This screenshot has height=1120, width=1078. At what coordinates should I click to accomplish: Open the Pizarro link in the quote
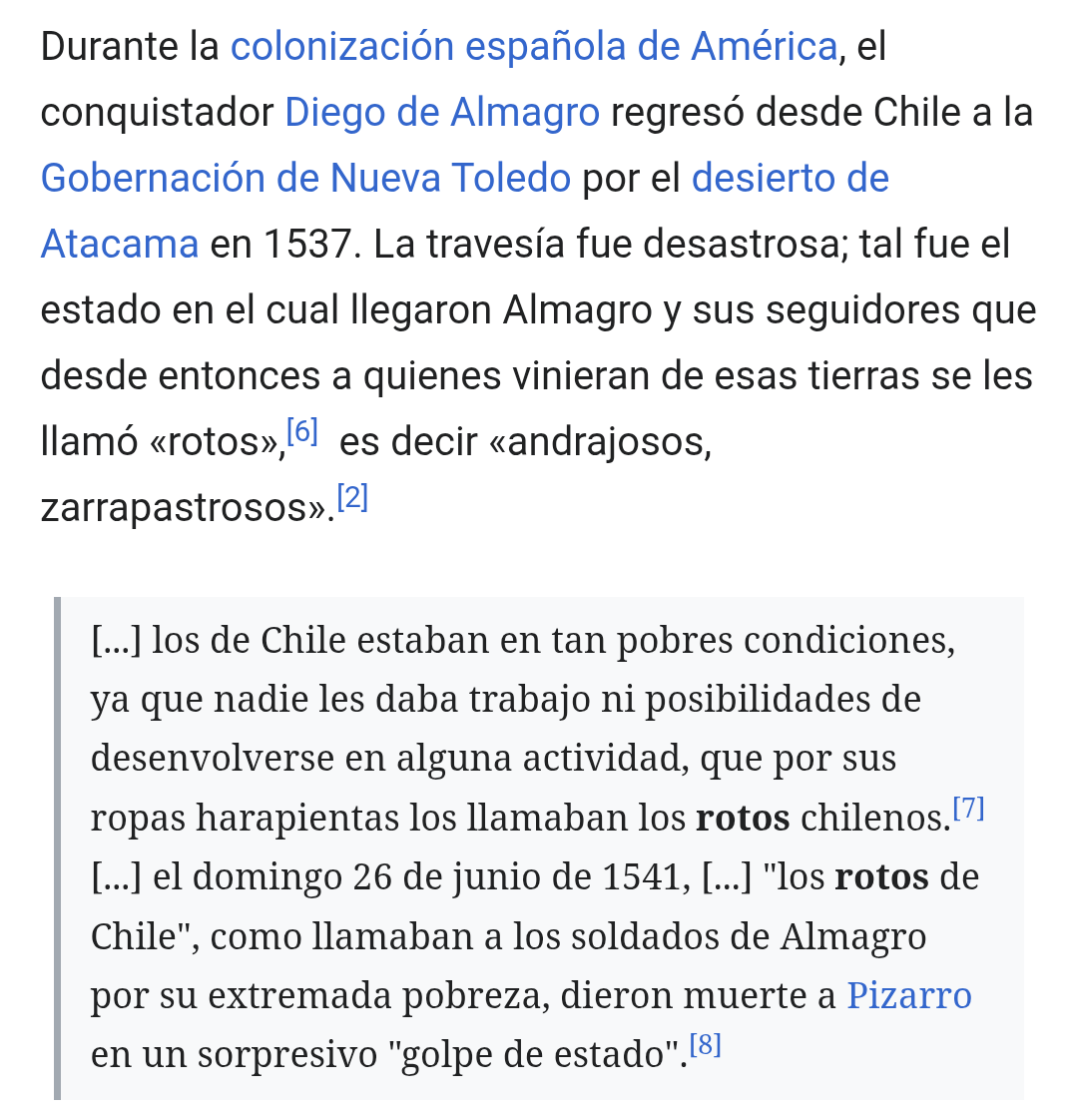pyautogui.click(x=908, y=995)
